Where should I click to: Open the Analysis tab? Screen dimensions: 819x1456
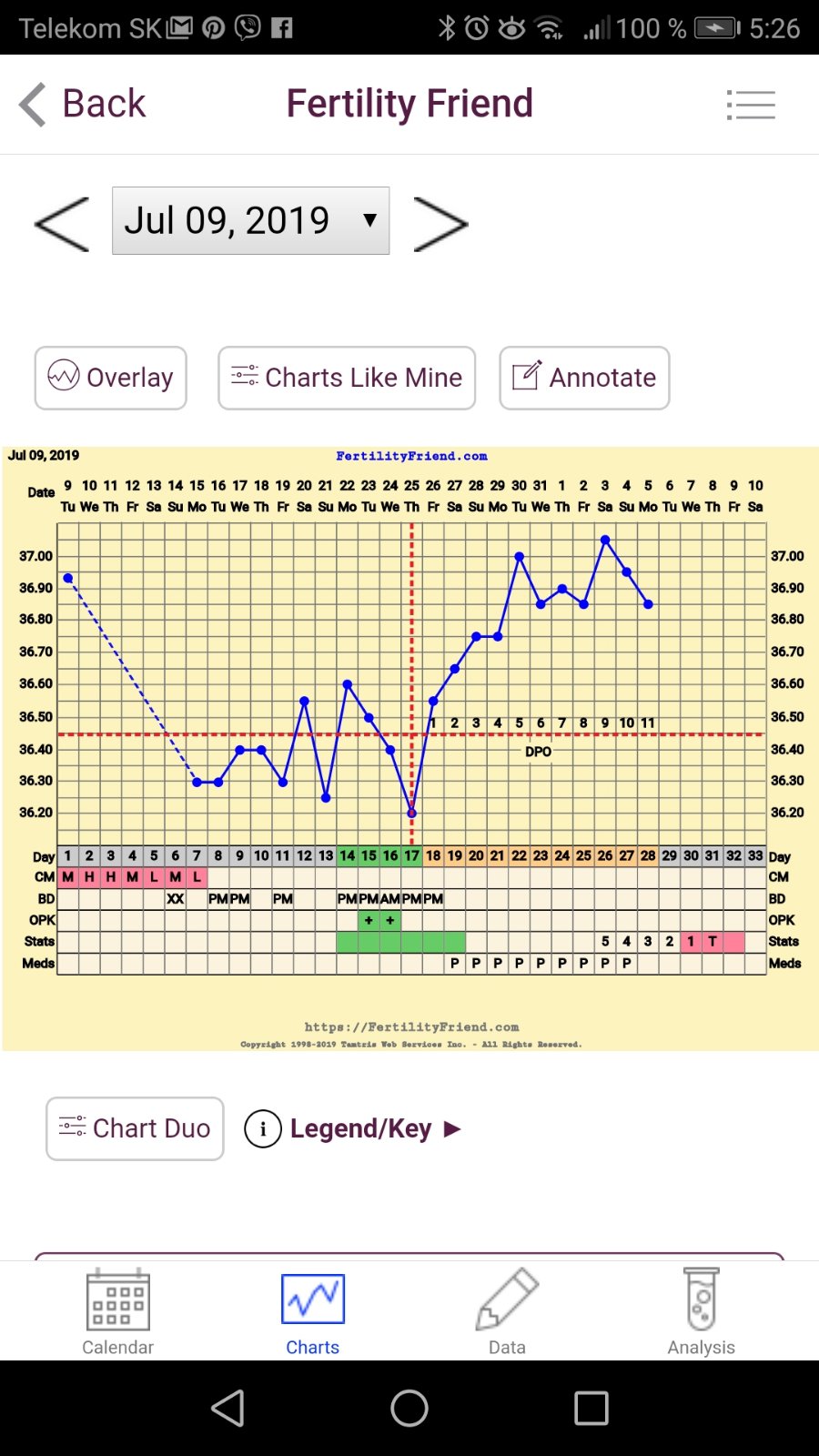[x=702, y=1311]
